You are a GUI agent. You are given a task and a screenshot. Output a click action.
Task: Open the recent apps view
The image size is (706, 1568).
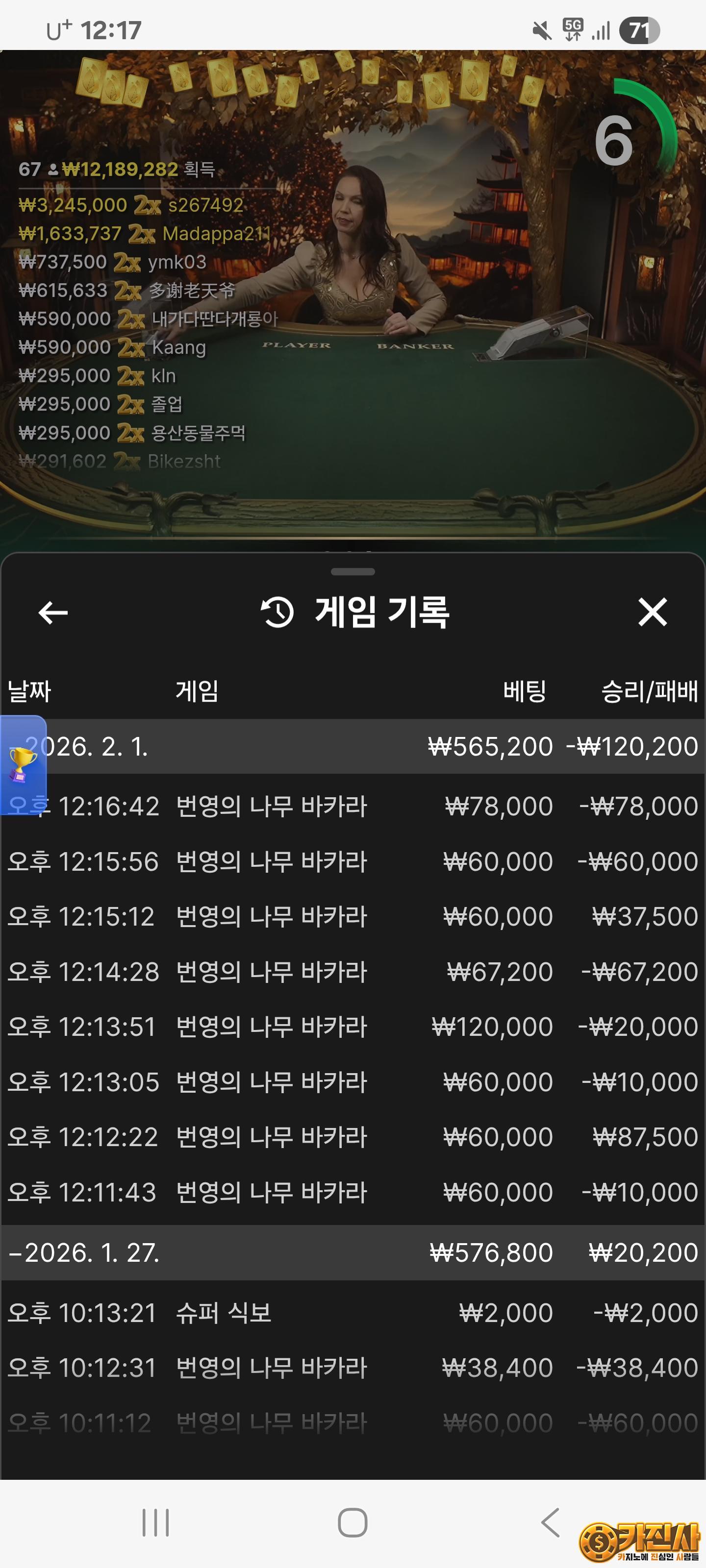(x=156, y=1522)
